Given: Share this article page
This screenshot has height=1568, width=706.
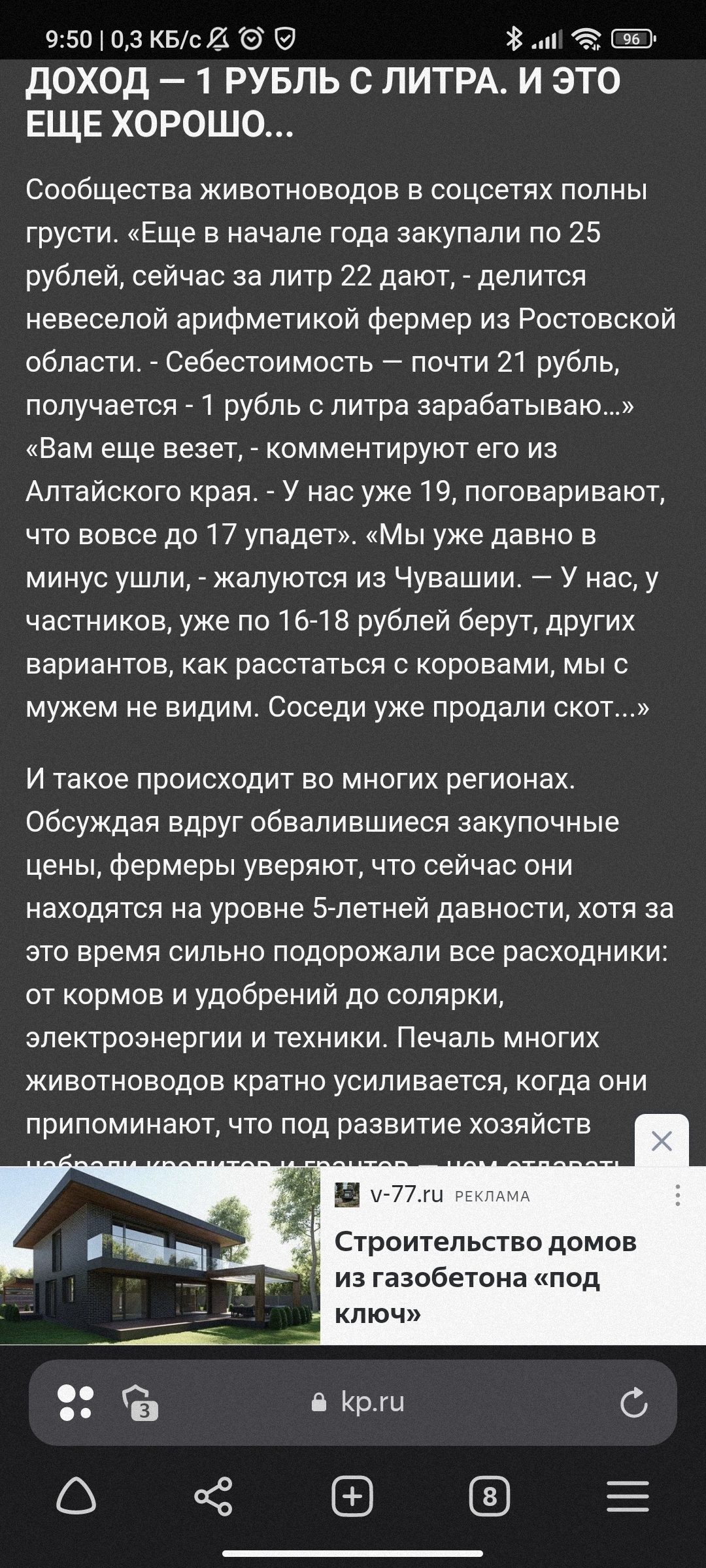Looking at the screenshot, I should point(214,1495).
